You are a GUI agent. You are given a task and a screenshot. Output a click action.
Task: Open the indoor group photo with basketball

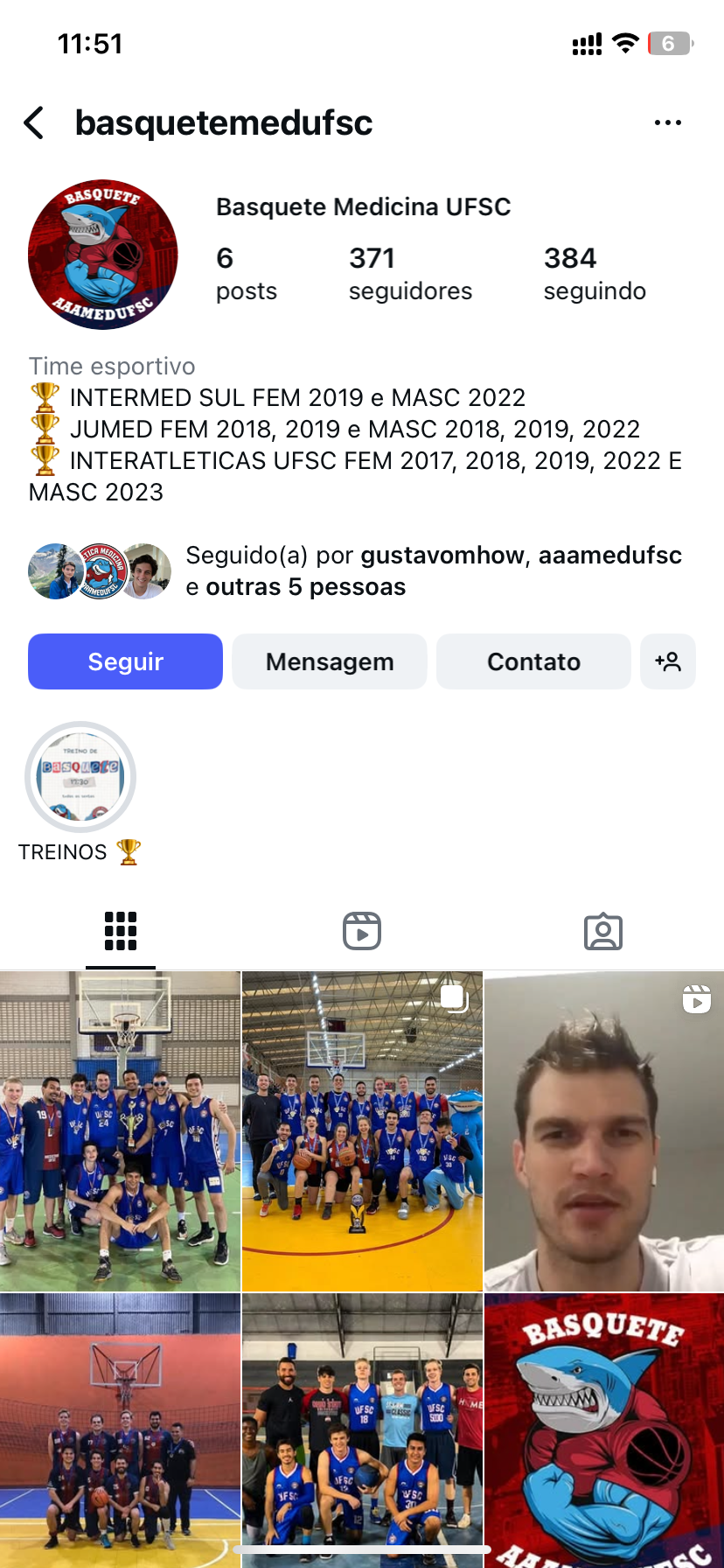(x=362, y=1430)
